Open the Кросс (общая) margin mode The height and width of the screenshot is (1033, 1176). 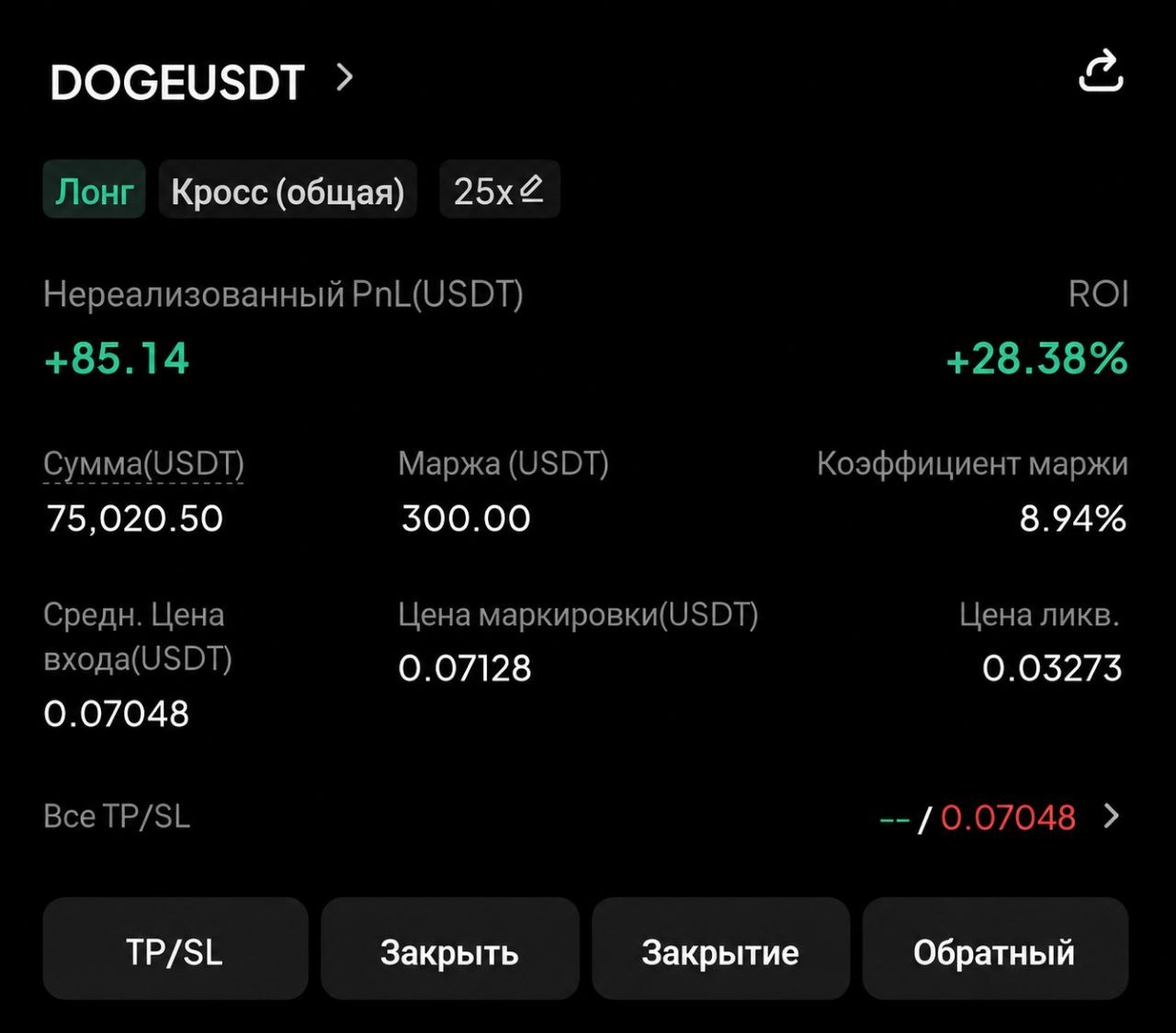pos(288,189)
